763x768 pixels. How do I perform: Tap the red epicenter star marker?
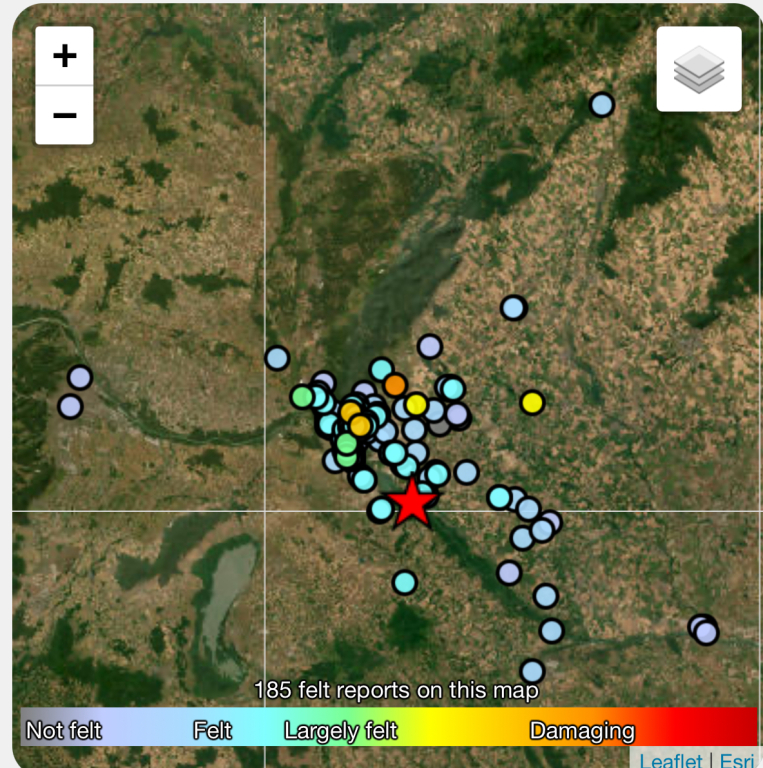412,503
